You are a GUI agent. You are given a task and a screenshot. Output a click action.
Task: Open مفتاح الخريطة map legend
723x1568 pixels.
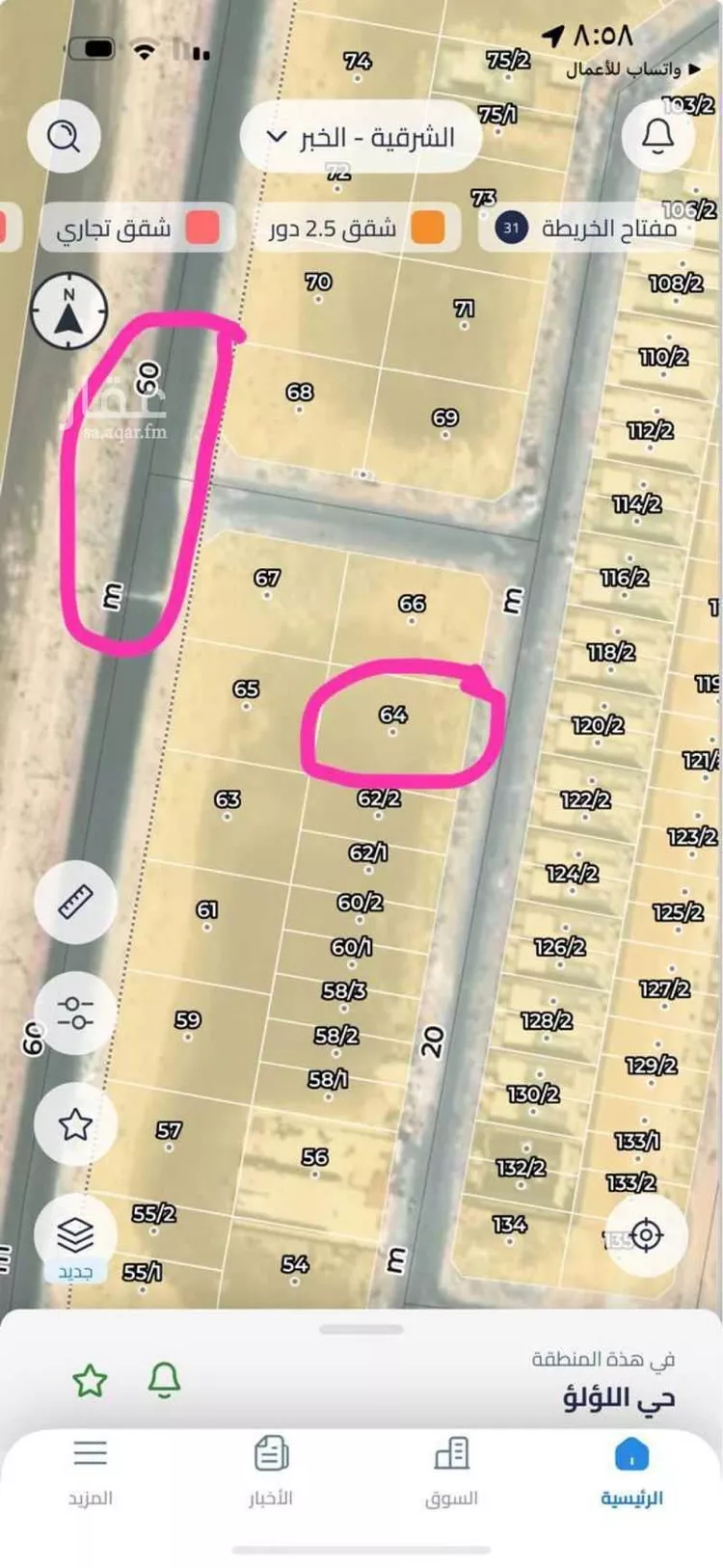(x=586, y=229)
